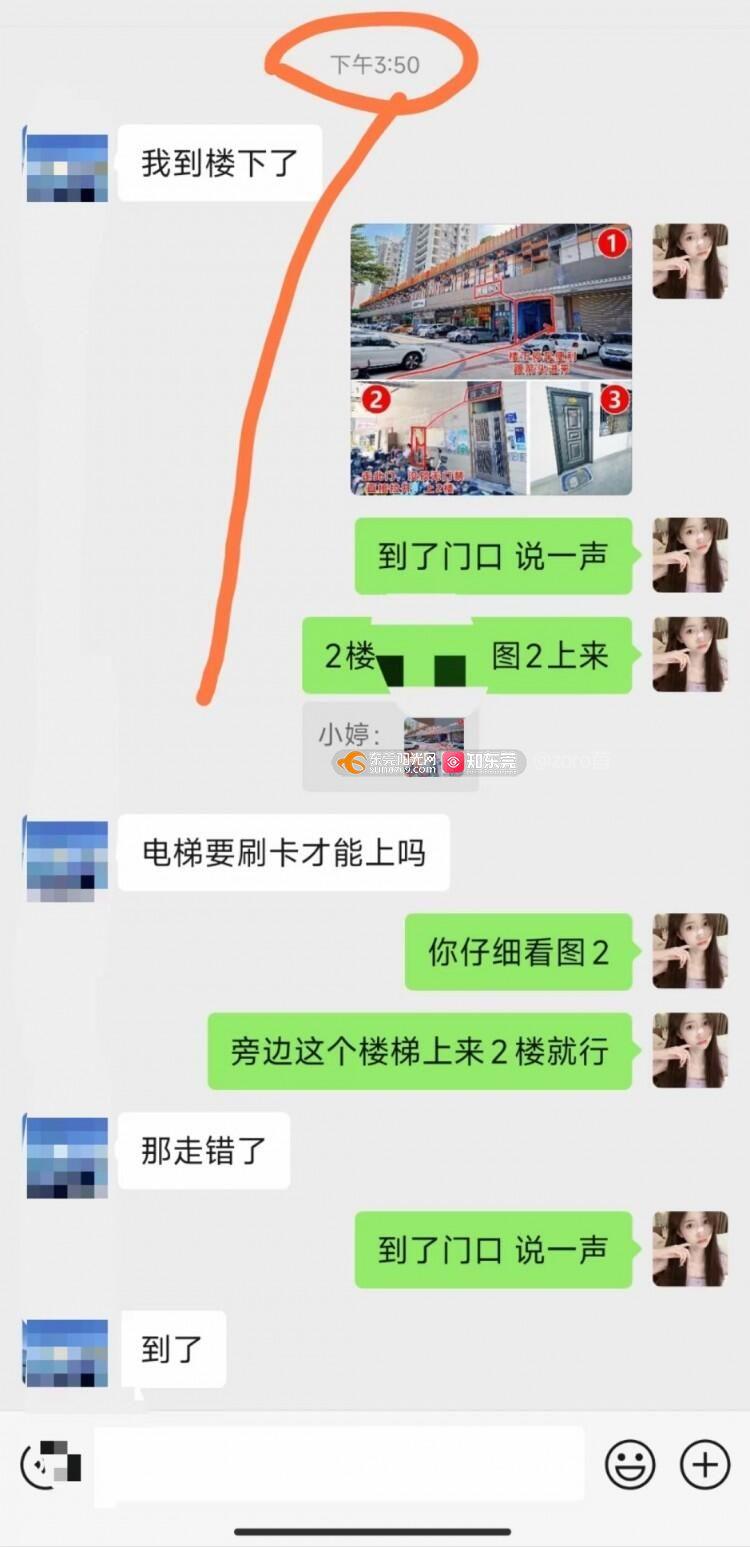This screenshot has width=750, height=1547.
Task: Open the sender's profile beside 那走错了
Action: tap(67, 1158)
